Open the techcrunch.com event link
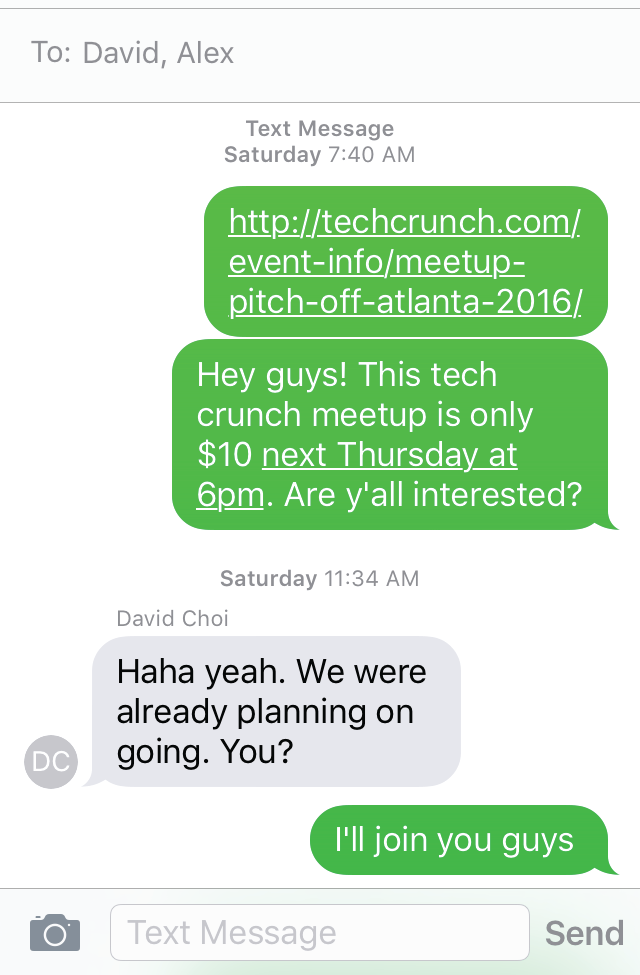This screenshot has width=640, height=975. tap(405, 261)
